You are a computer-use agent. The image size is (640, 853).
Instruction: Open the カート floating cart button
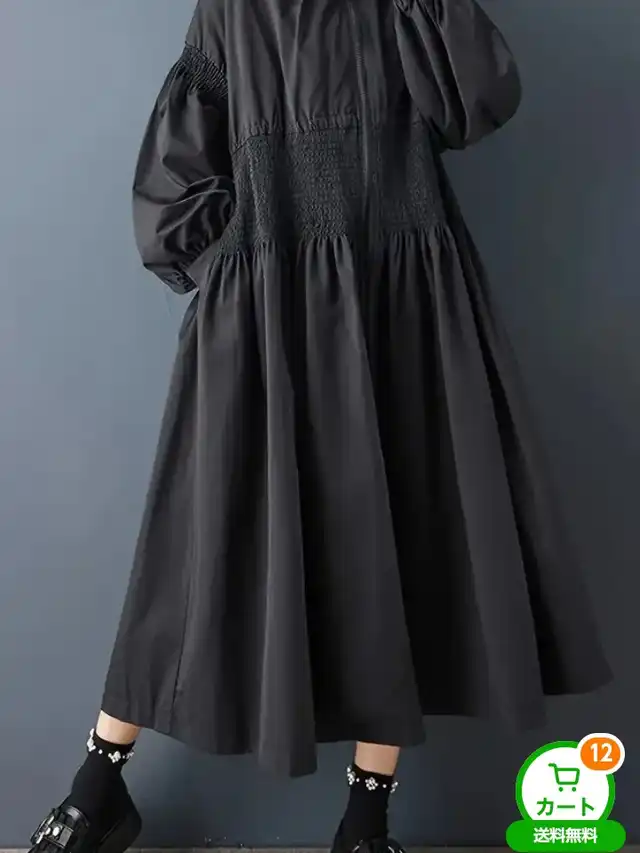click(x=566, y=793)
